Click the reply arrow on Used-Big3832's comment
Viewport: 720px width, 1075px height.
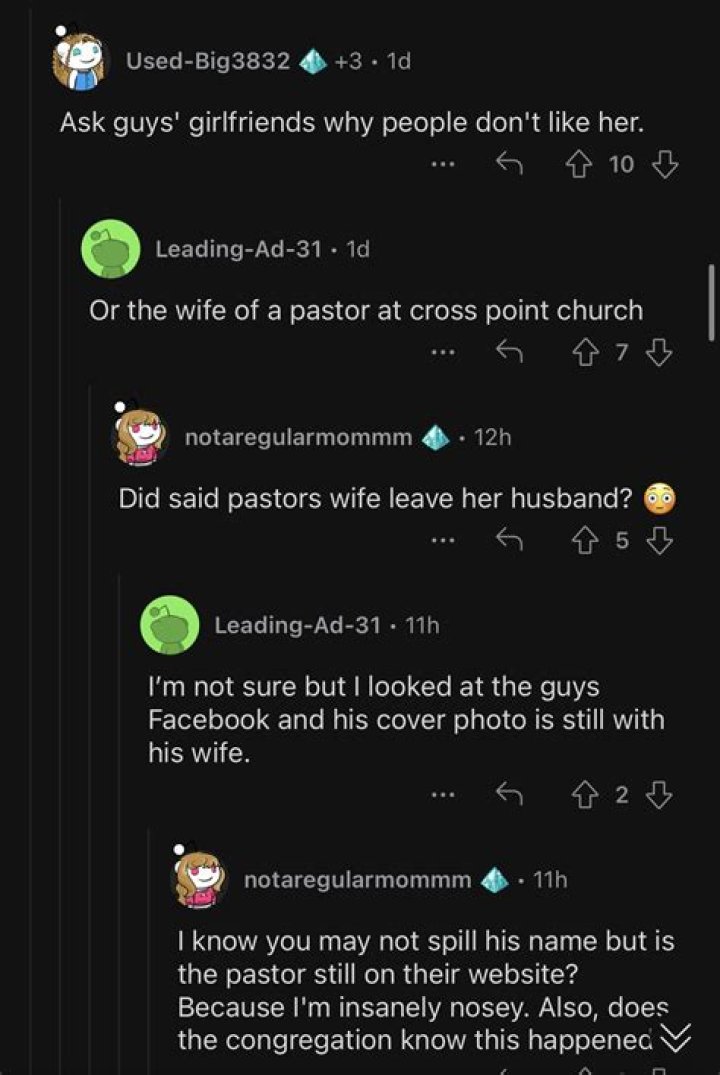coord(509,163)
